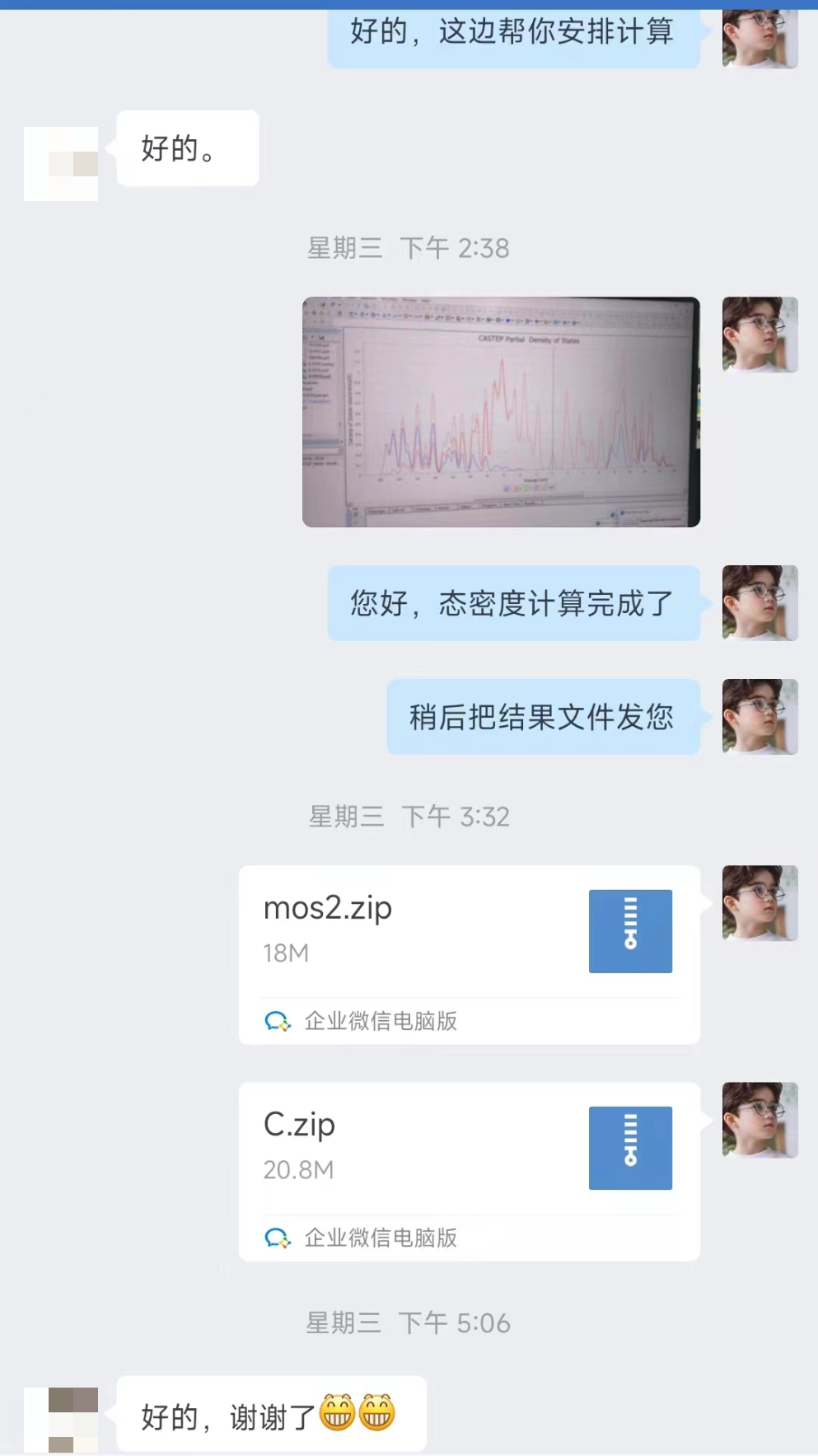Open the C.zip file attachment

[x=470, y=1172]
